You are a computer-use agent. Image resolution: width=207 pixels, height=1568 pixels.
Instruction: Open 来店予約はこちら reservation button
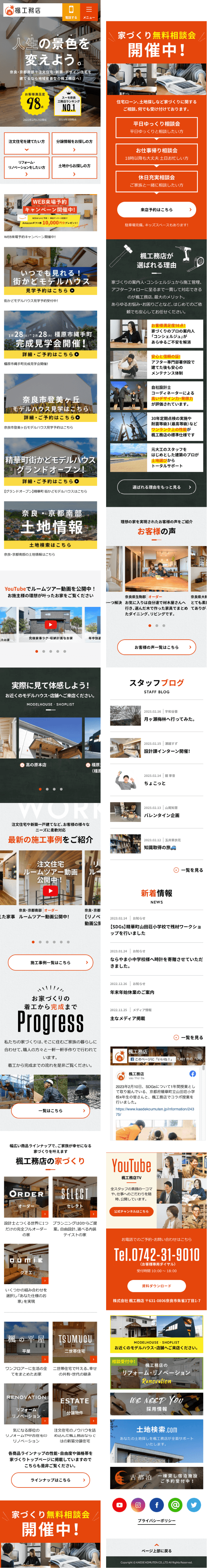[157, 210]
